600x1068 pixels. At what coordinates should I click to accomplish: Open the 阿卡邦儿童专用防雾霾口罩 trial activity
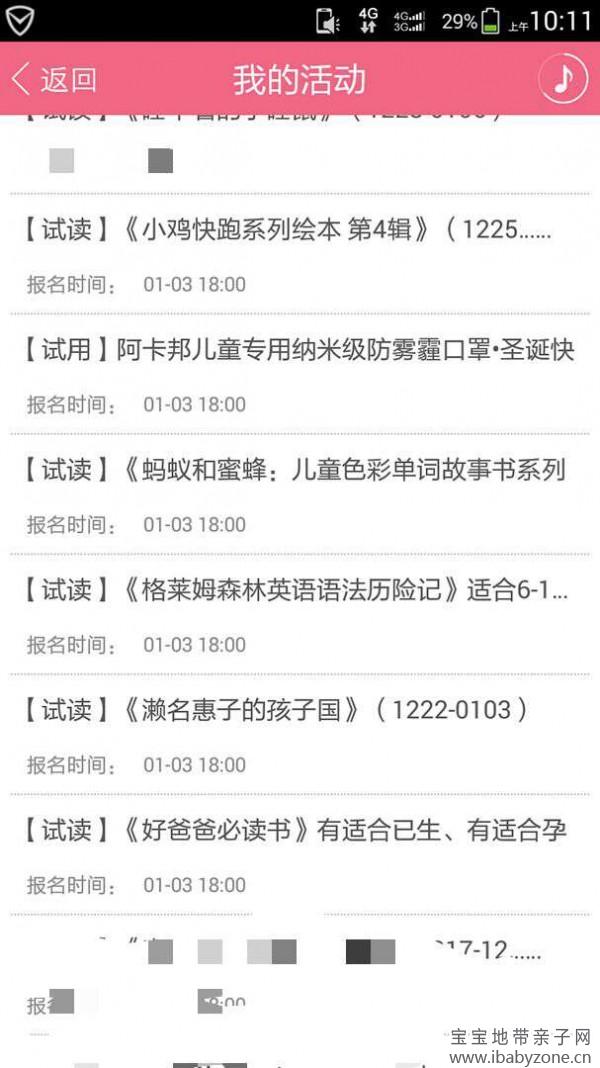pos(300,374)
